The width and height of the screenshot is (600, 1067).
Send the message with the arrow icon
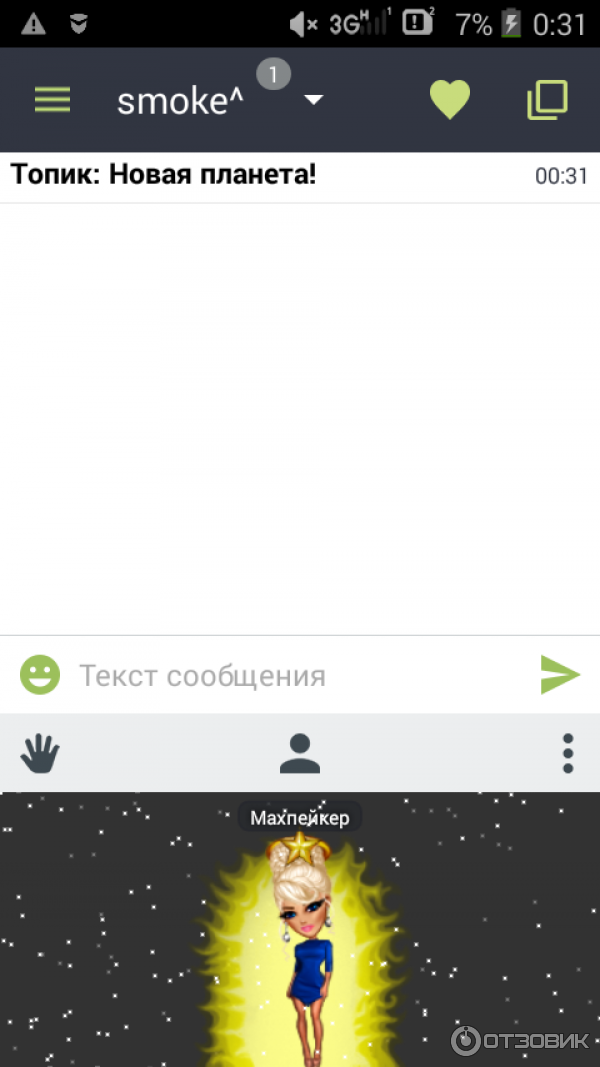pyautogui.click(x=560, y=675)
